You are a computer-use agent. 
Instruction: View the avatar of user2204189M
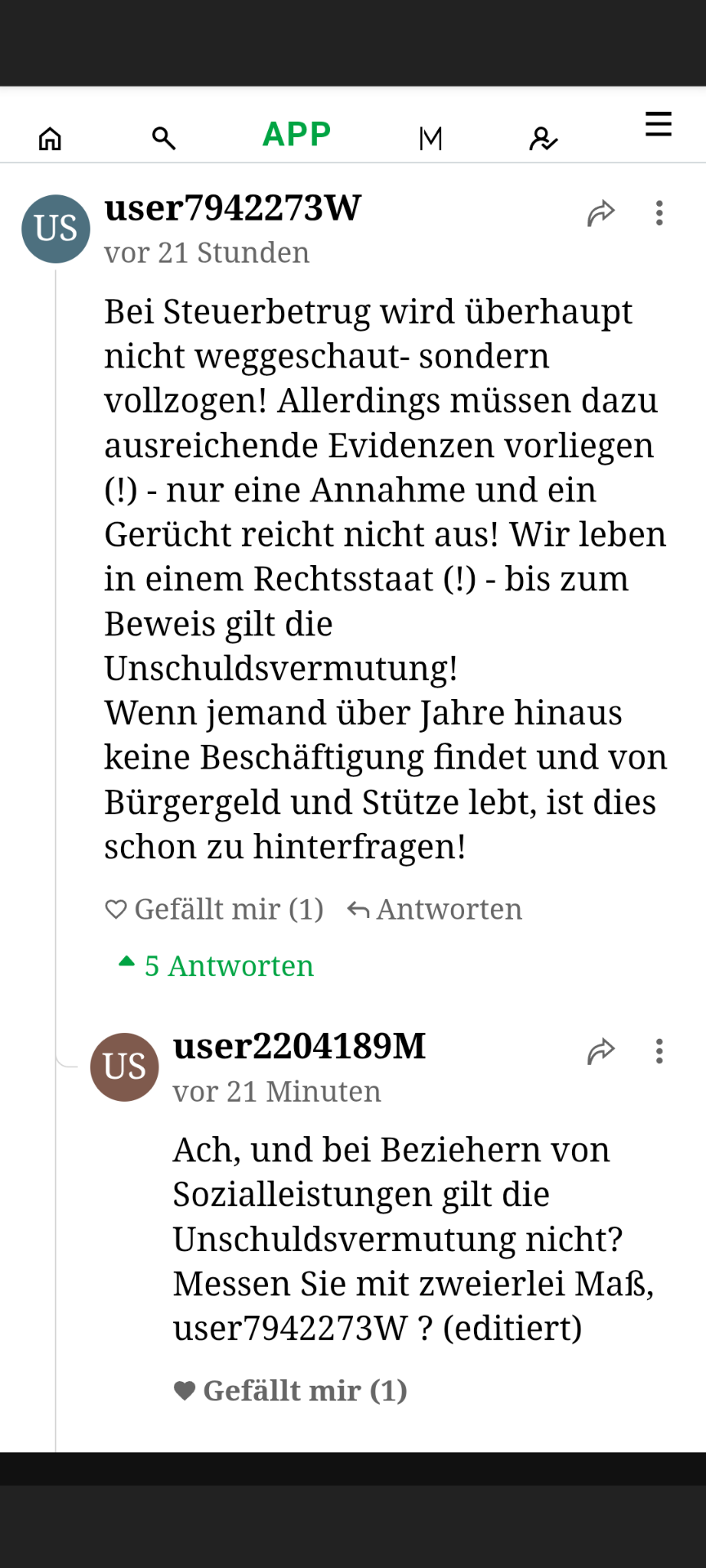point(124,1067)
